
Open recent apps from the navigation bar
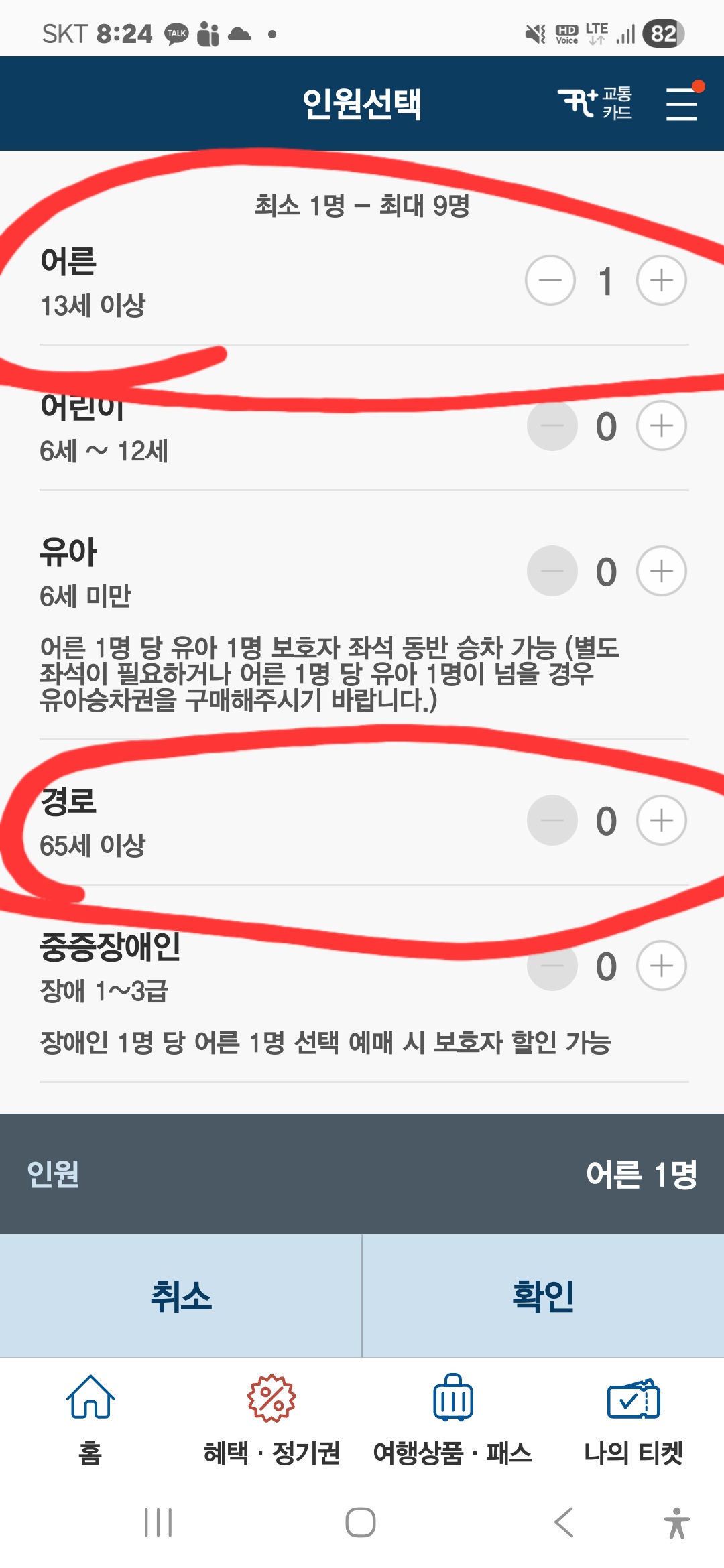pyautogui.click(x=158, y=1522)
